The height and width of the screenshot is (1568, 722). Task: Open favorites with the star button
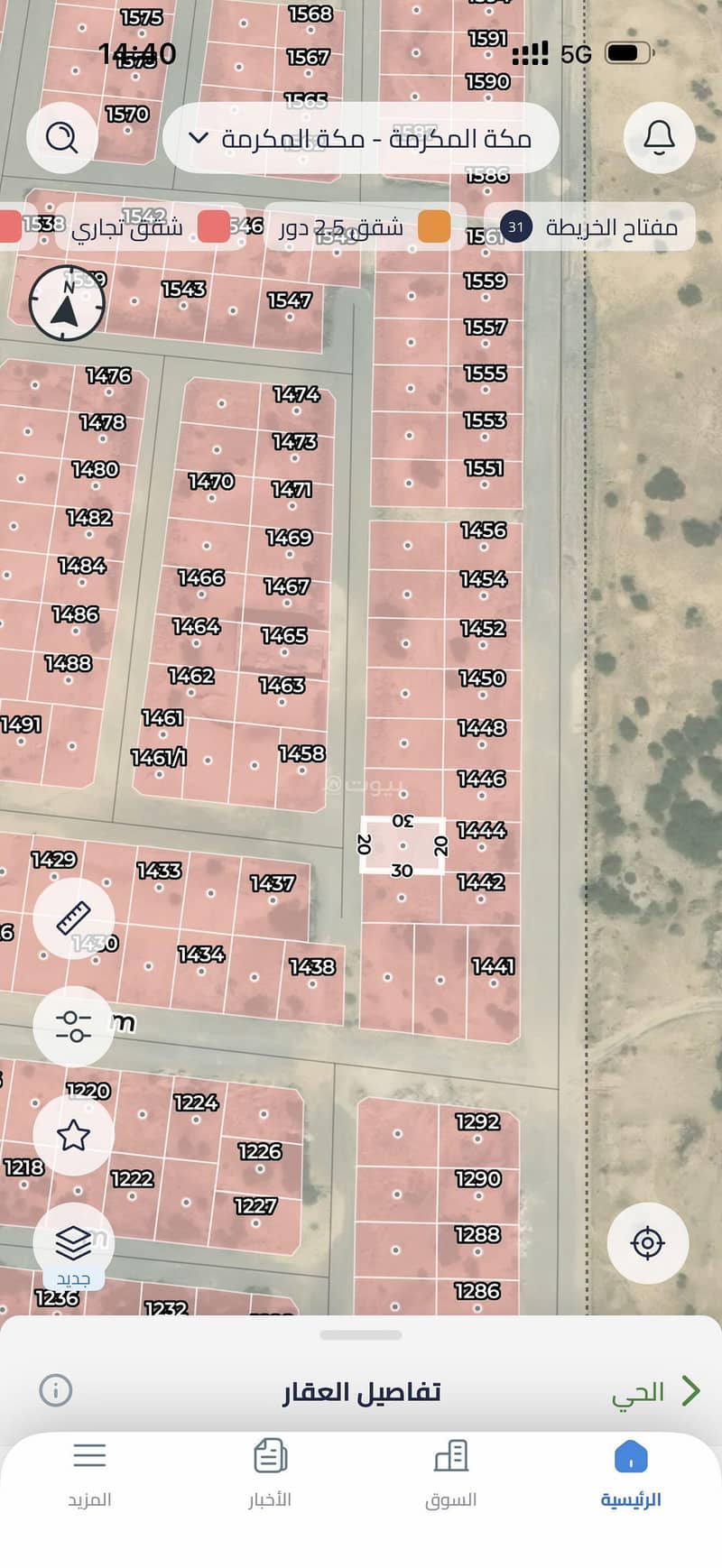73,1134
